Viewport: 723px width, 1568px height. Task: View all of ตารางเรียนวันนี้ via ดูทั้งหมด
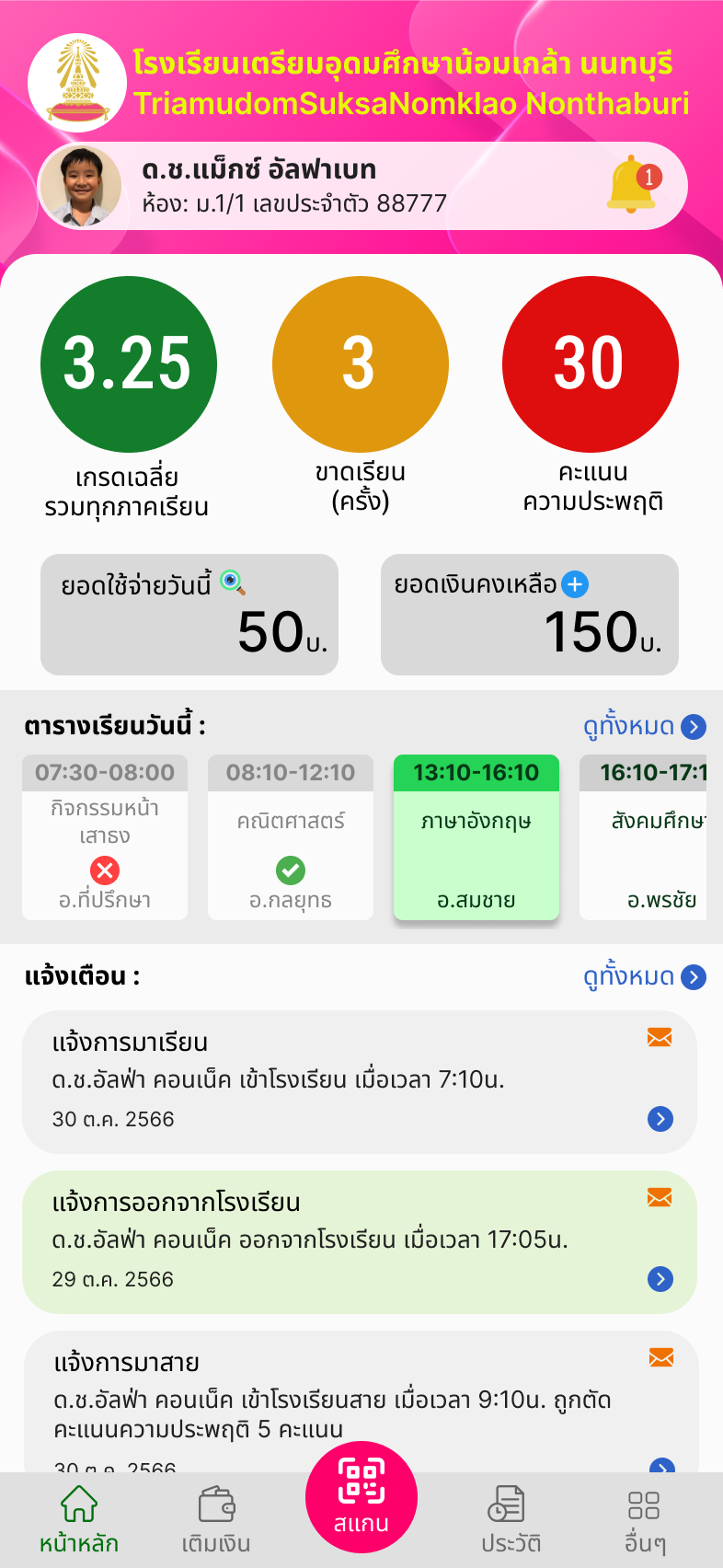[644, 727]
